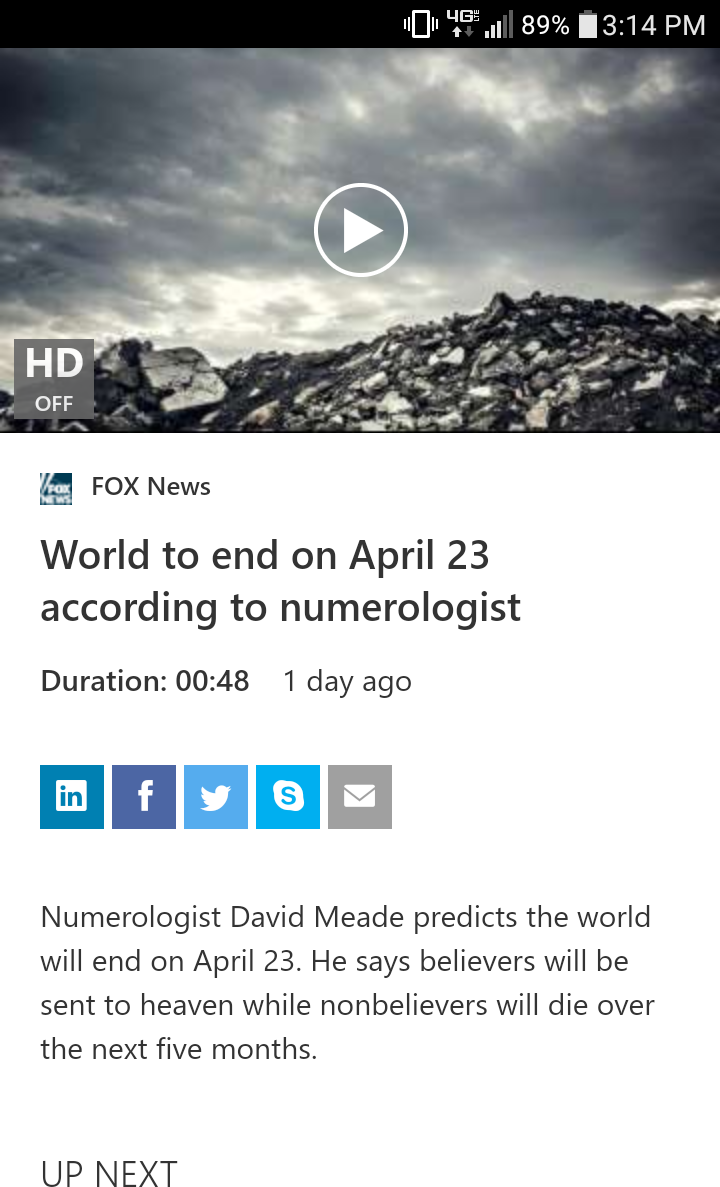The image size is (720, 1187).
Task: Share the article via Skype
Action: tap(288, 797)
